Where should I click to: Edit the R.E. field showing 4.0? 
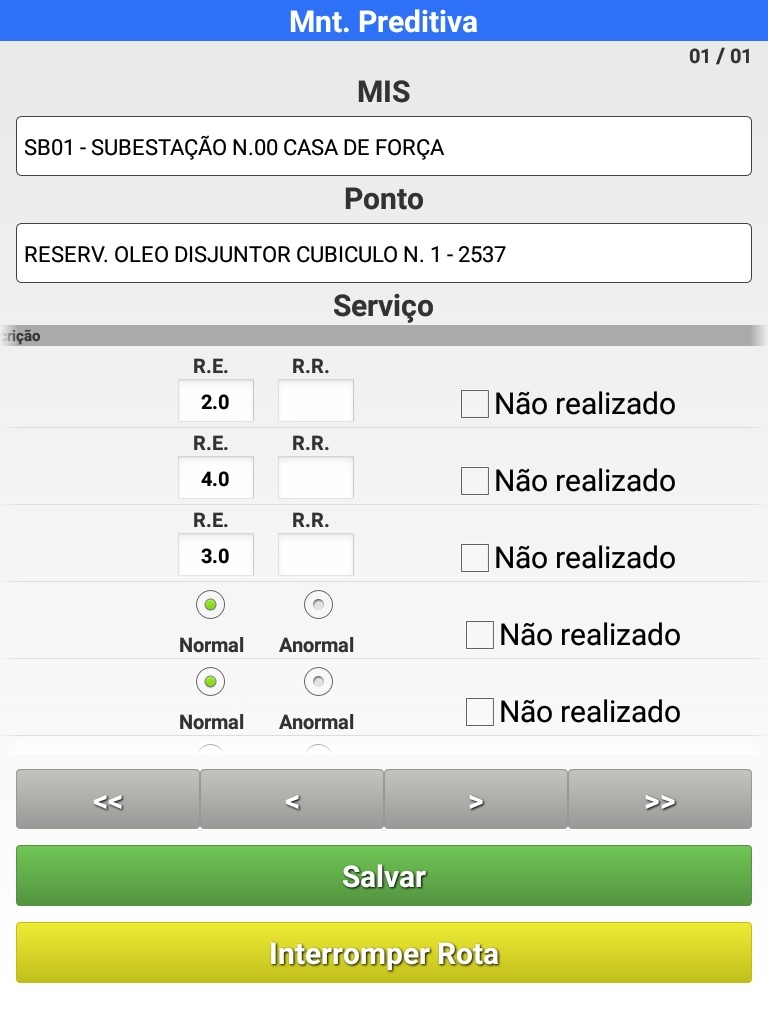(216, 479)
